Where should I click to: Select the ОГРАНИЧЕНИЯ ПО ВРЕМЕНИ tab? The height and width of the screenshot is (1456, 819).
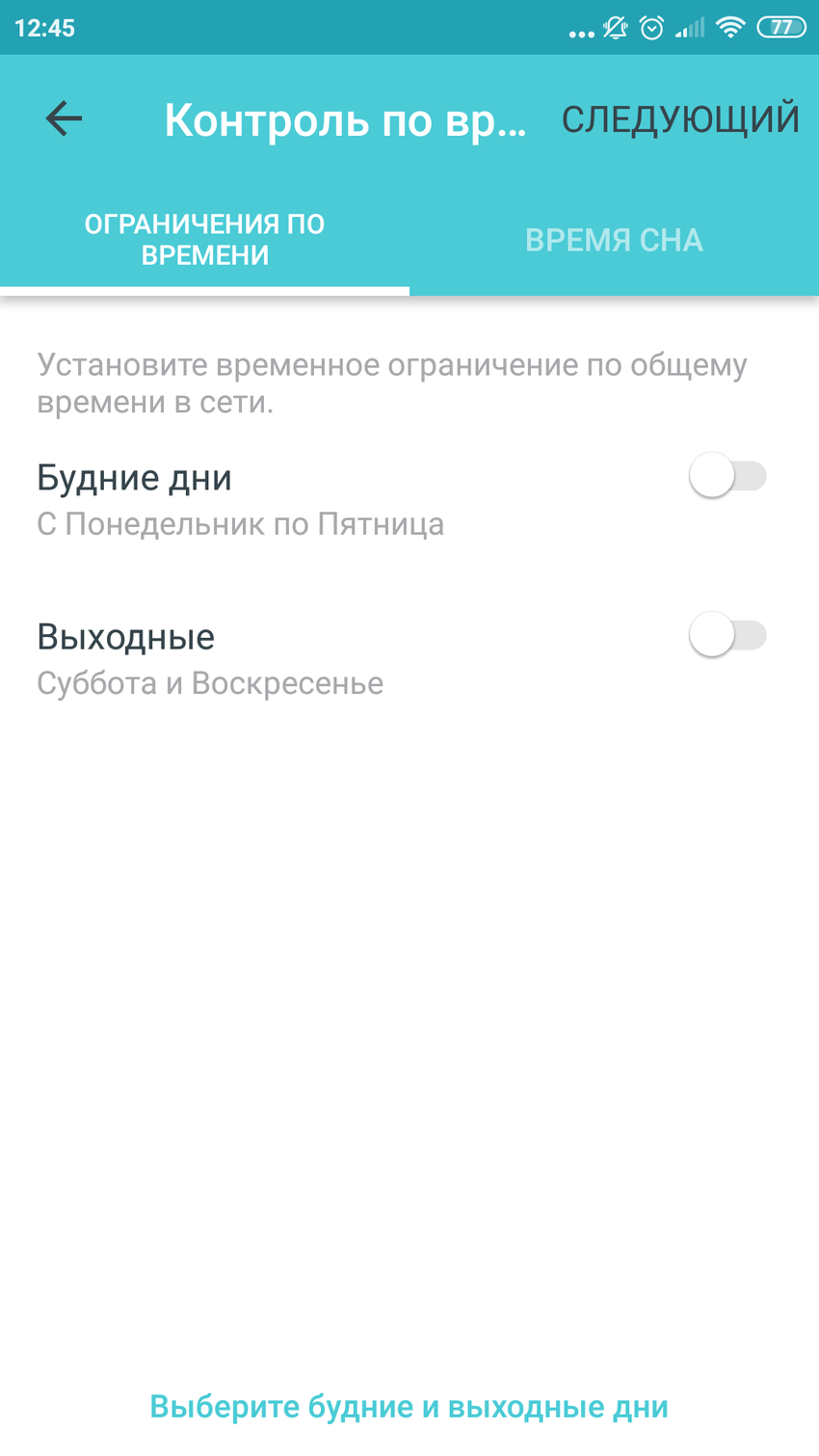pyautogui.click(x=204, y=240)
